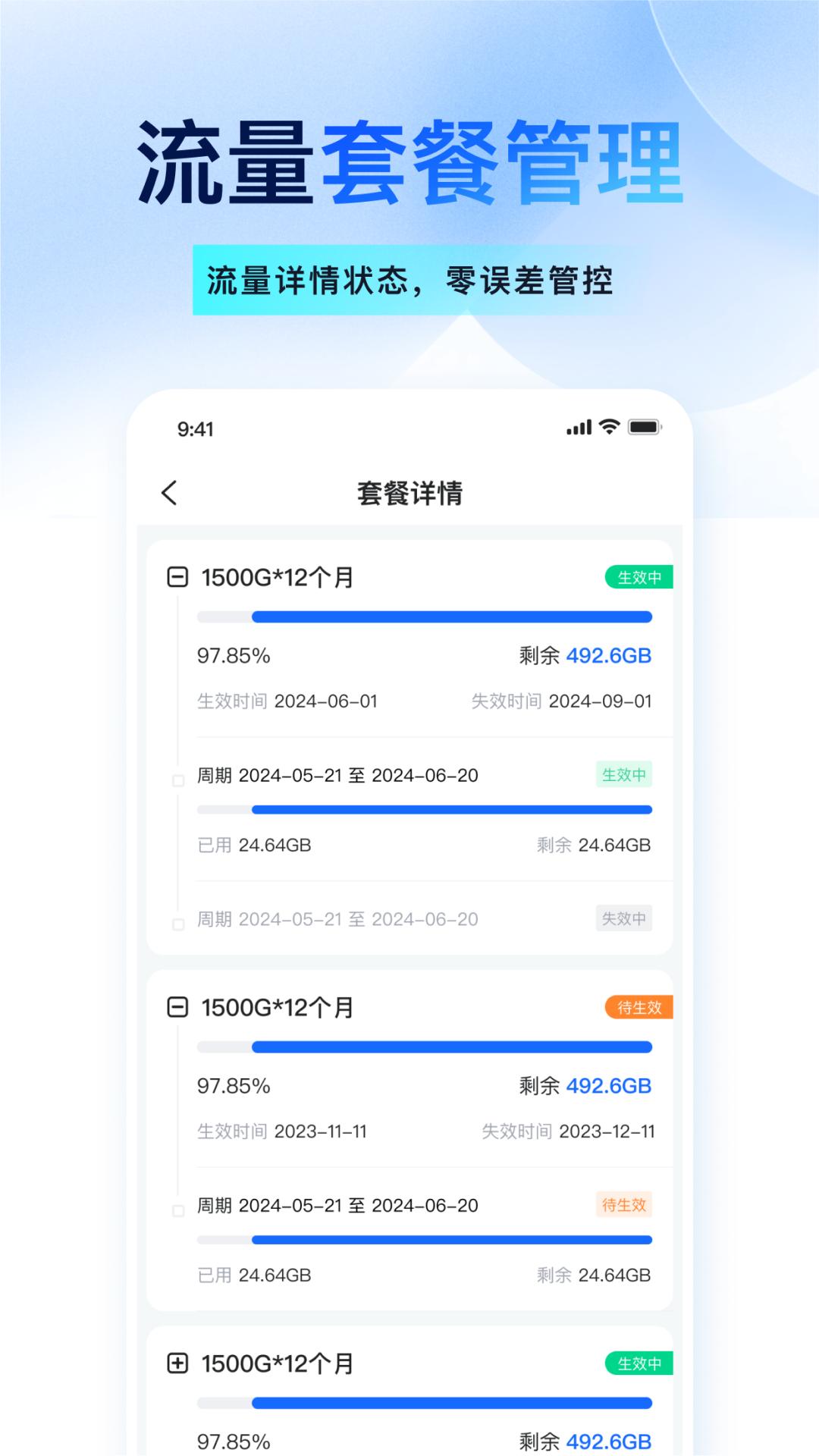Viewport: 819px width, 1456px height.
Task: Click the battery icon in status bar
Action: pos(644,427)
